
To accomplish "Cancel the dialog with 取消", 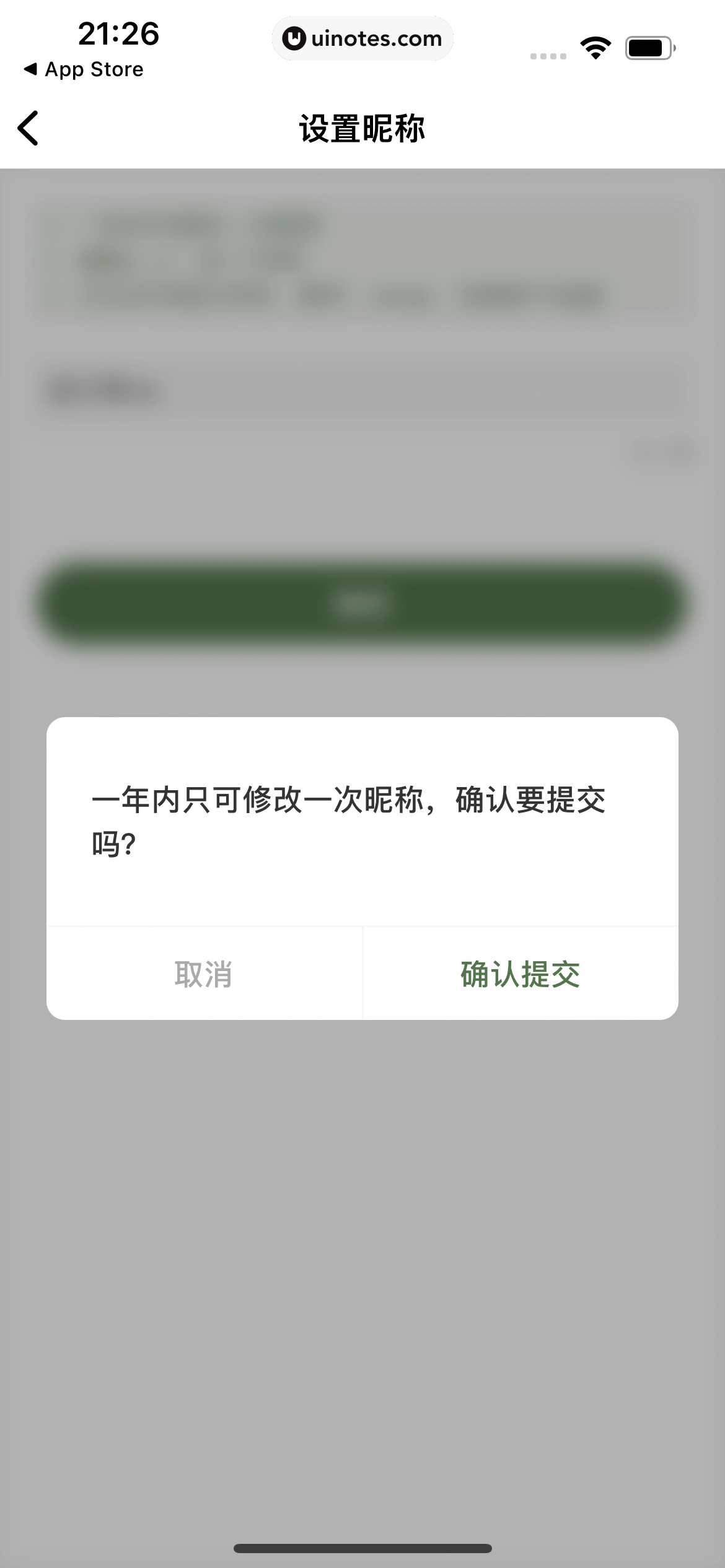I will [x=204, y=972].
